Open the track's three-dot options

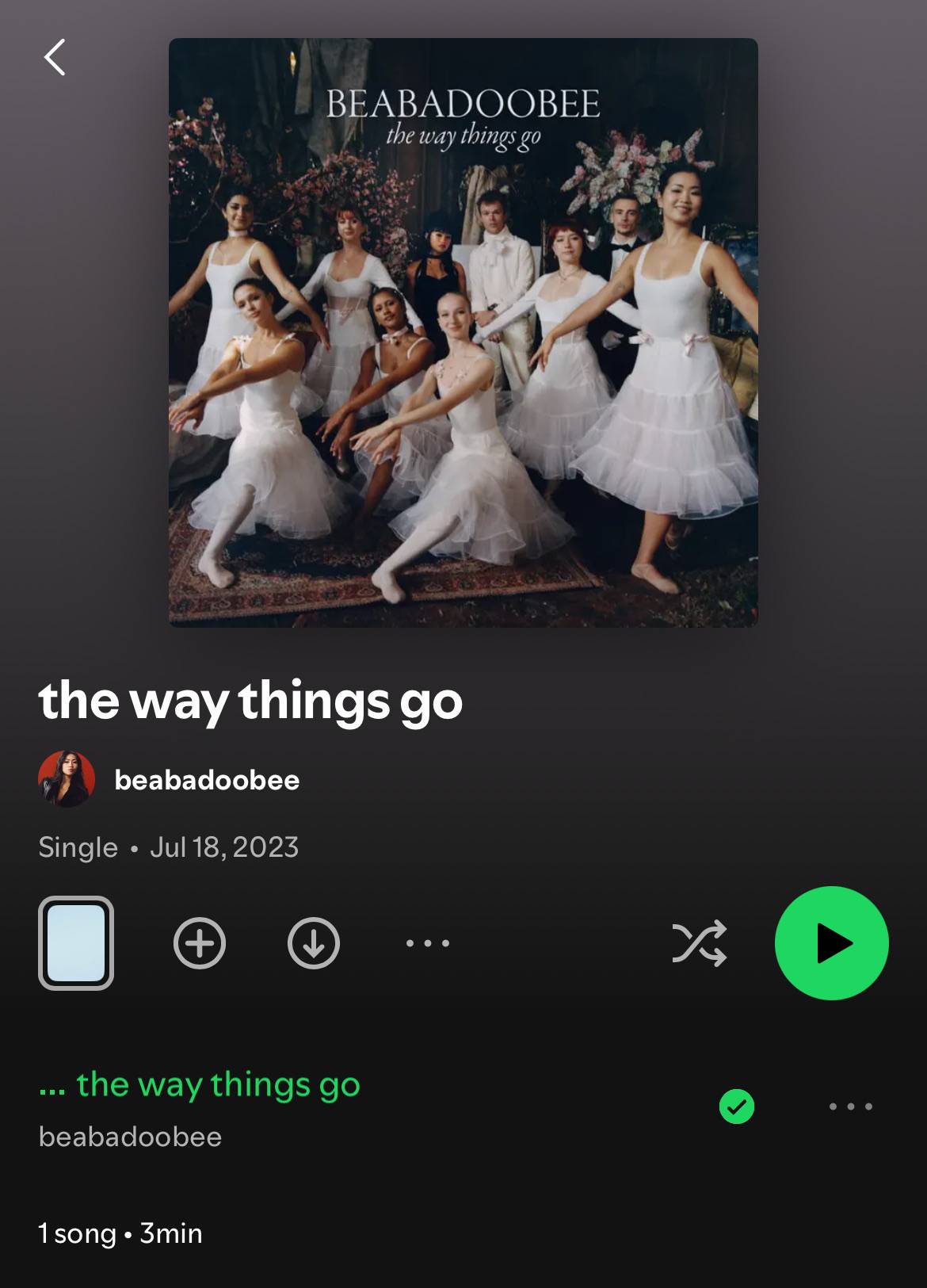click(x=851, y=1106)
